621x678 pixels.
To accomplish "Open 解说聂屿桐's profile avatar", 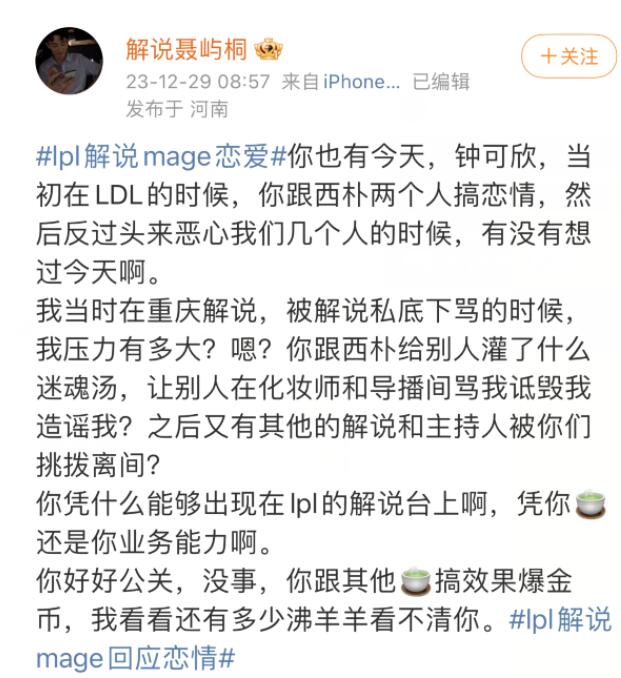I will tap(70, 59).
